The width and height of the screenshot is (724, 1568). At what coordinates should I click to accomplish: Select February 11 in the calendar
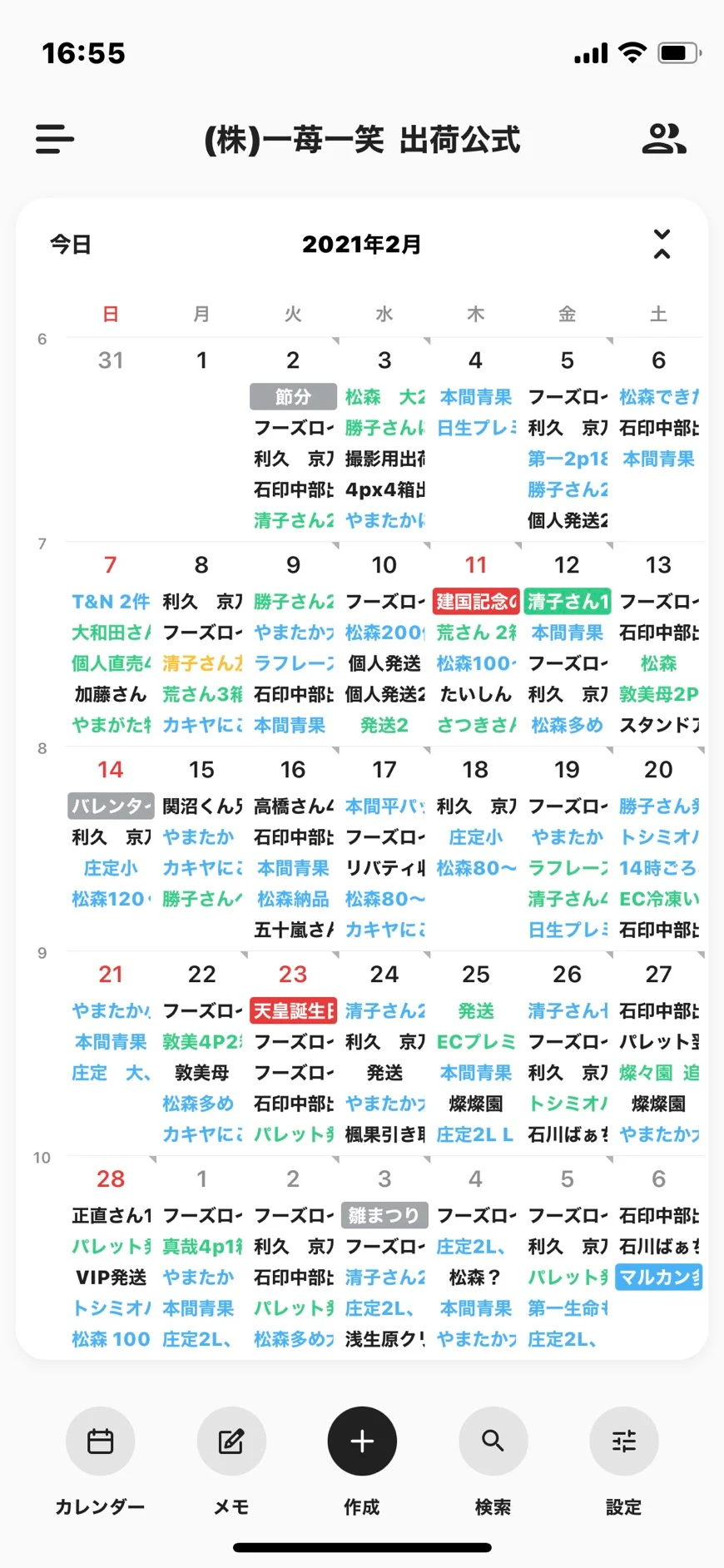click(475, 565)
